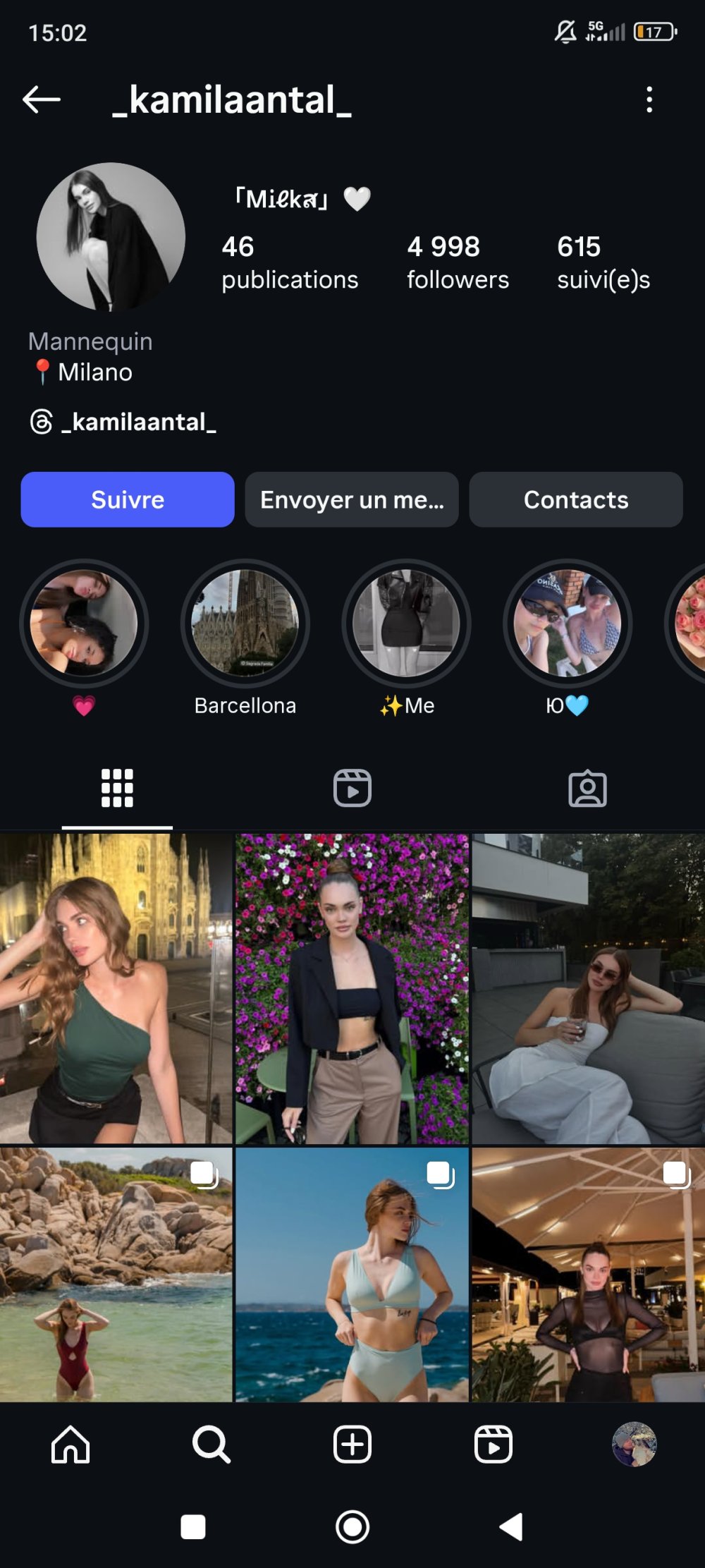View the profile picture
Image resolution: width=705 pixels, height=1568 pixels.
point(111,237)
